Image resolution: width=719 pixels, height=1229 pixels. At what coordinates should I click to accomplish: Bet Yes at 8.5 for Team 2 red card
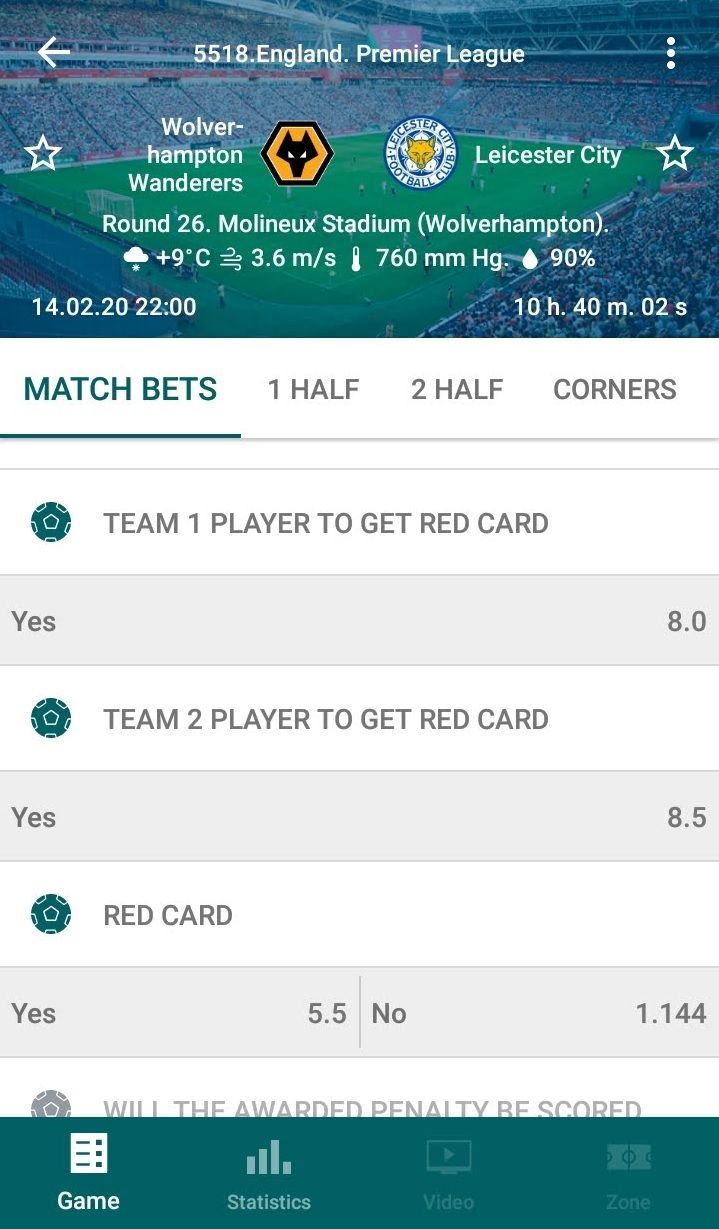[359, 817]
